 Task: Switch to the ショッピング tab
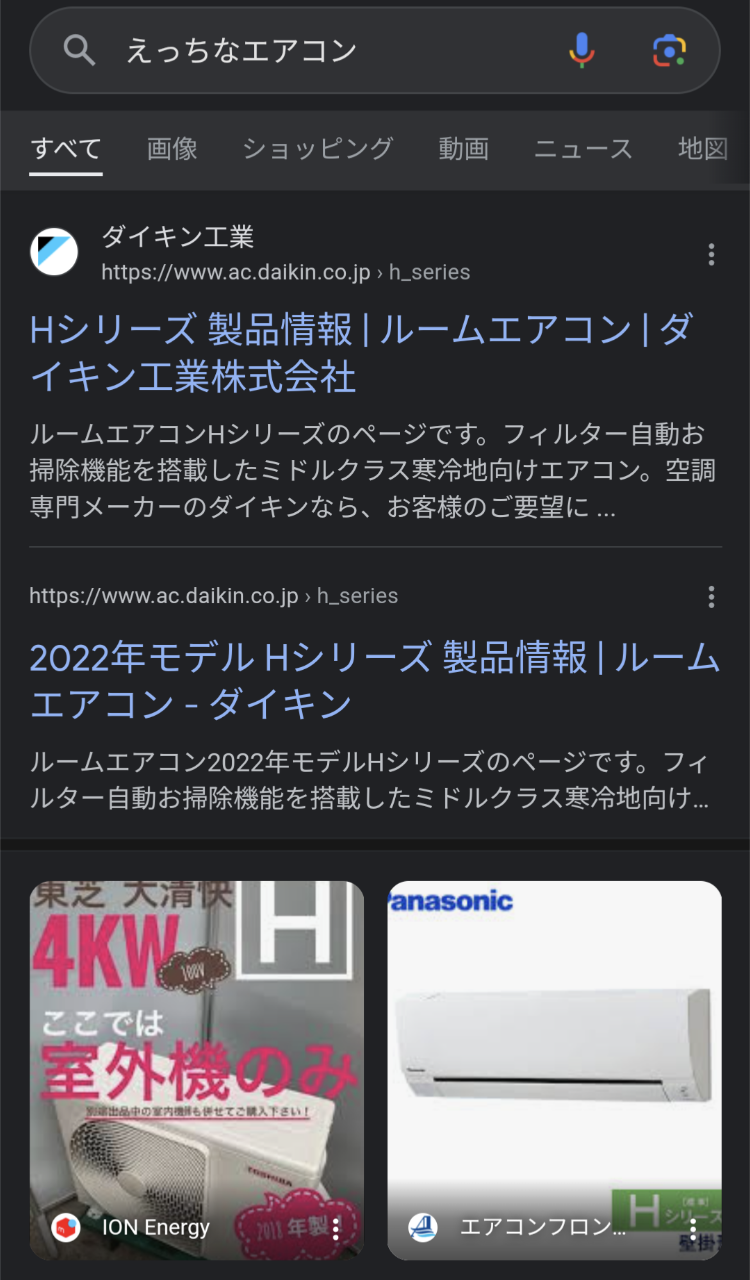(318, 149)
